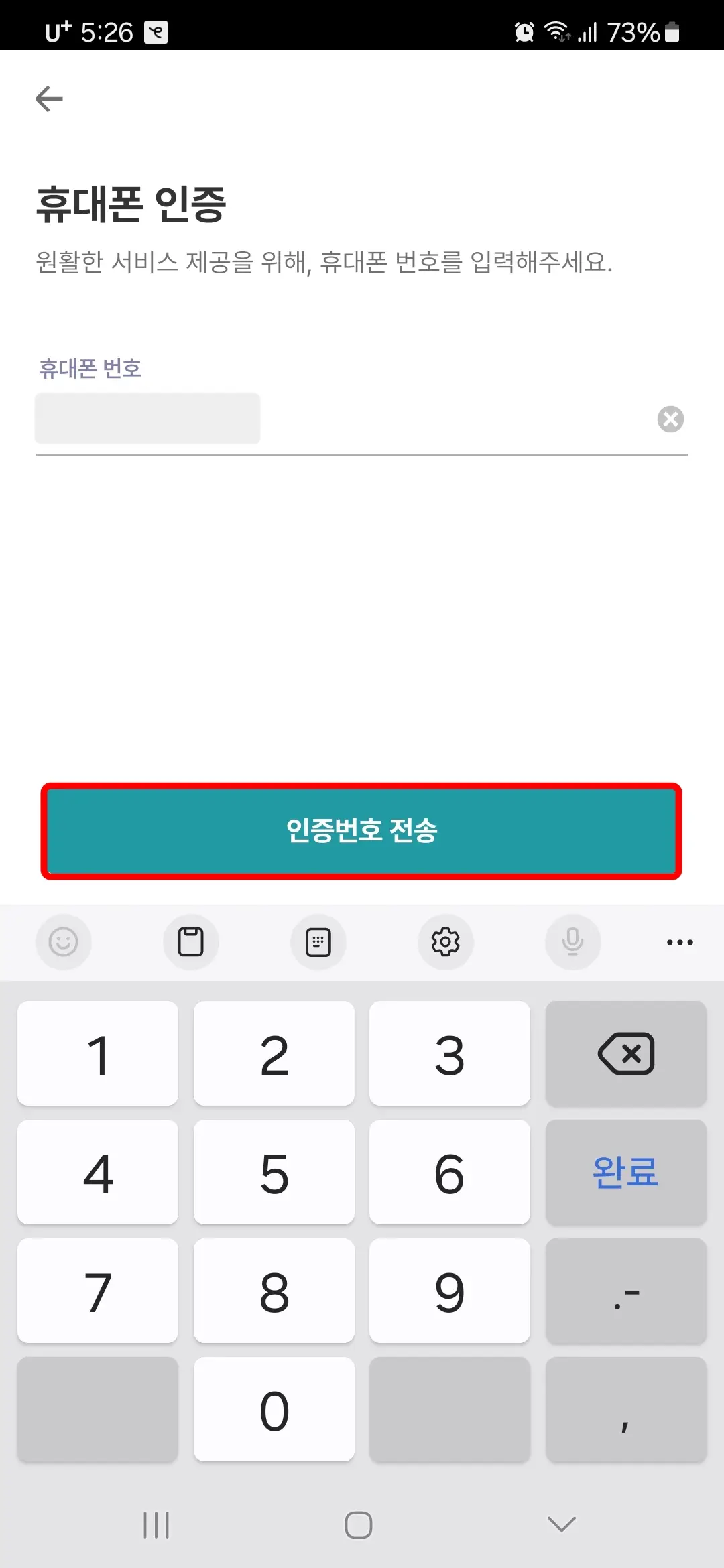The width and height of the screenshot is (724, 1568).
Task: Tap the backspace key on the keypad
Action: (625, 1054)
